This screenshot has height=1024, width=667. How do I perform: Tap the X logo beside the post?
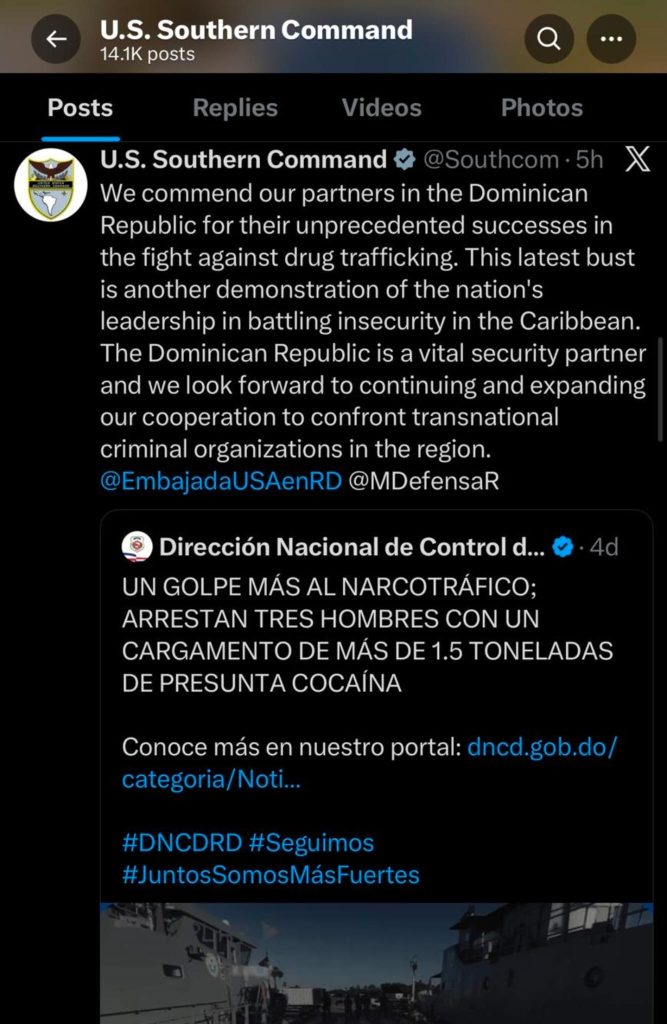pos(637,160)
